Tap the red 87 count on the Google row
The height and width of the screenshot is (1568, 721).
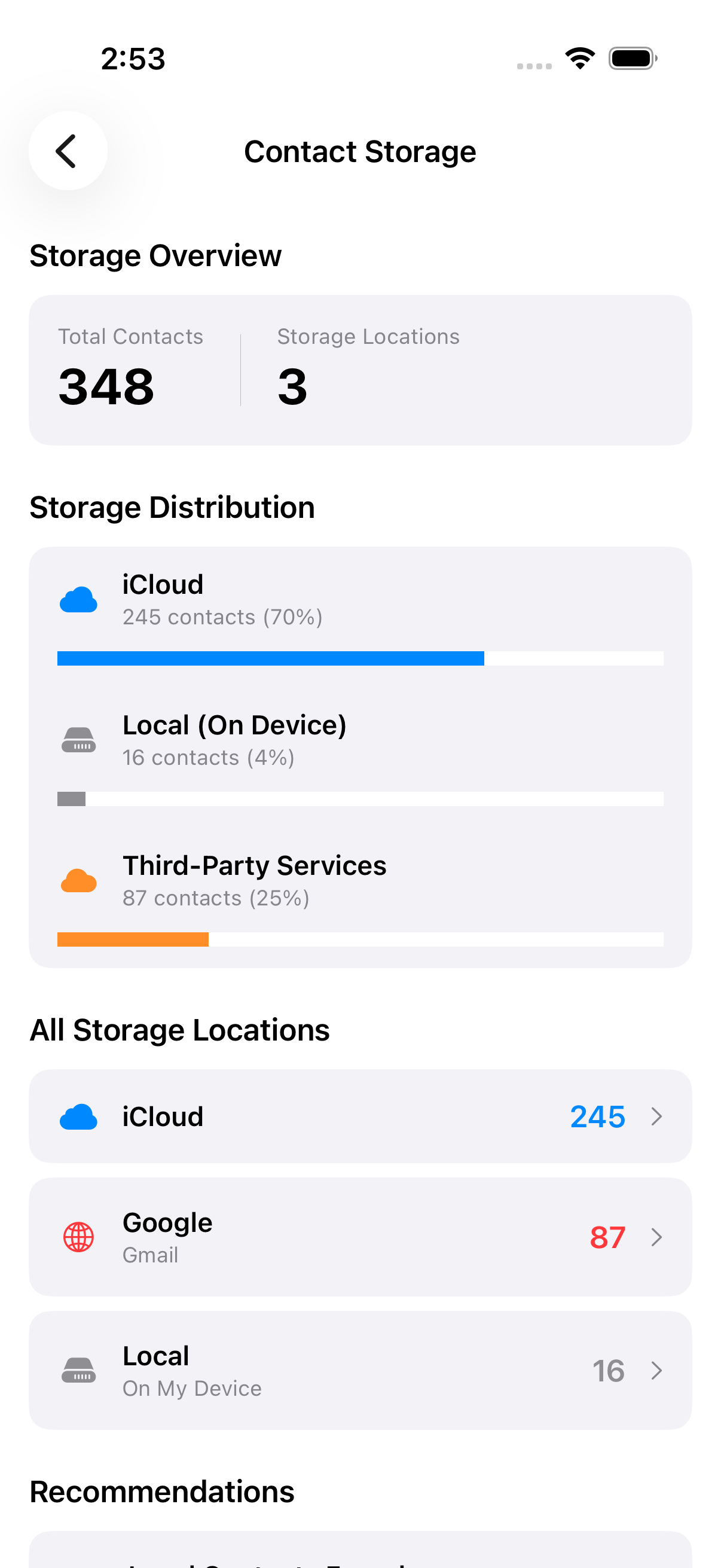607,1237
